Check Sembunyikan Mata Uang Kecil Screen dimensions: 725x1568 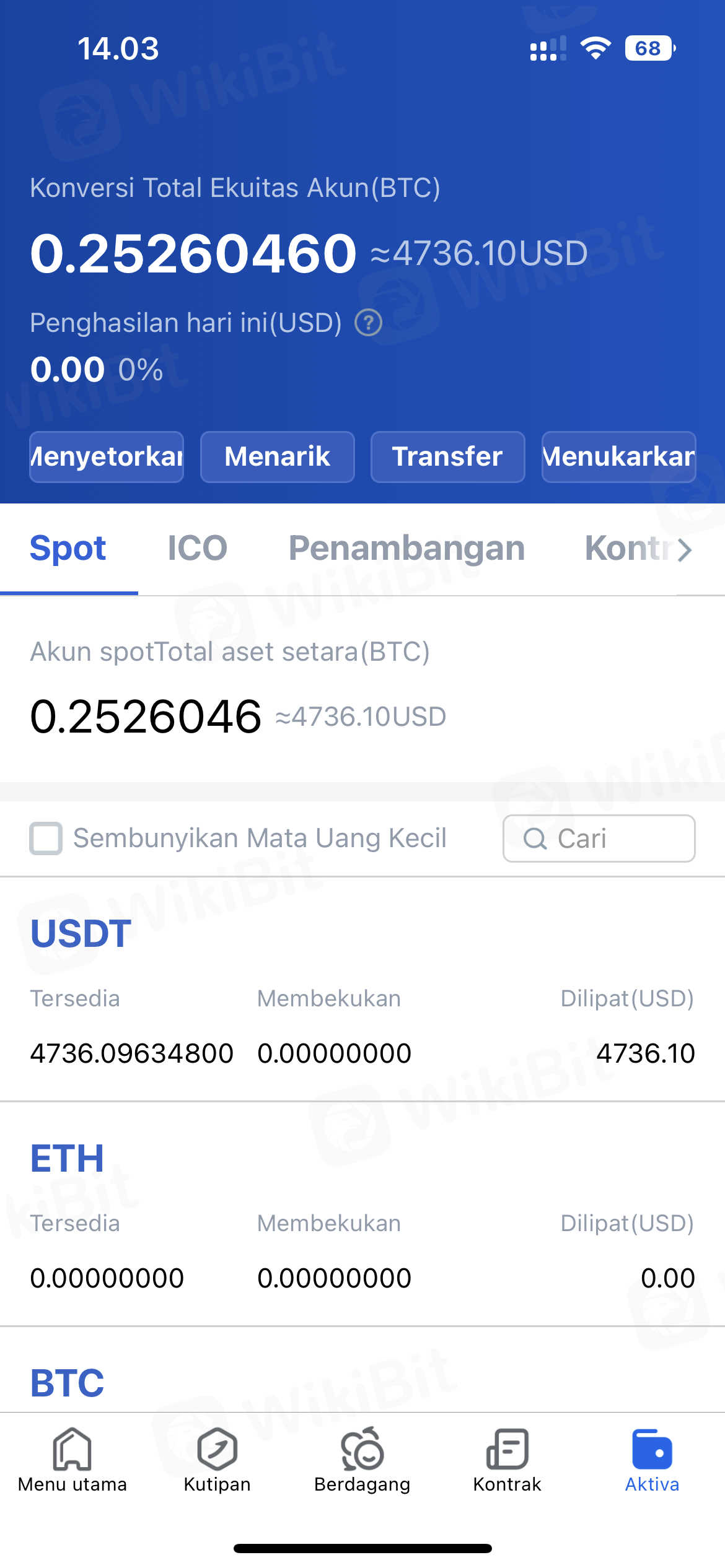[x=46, y=838]
